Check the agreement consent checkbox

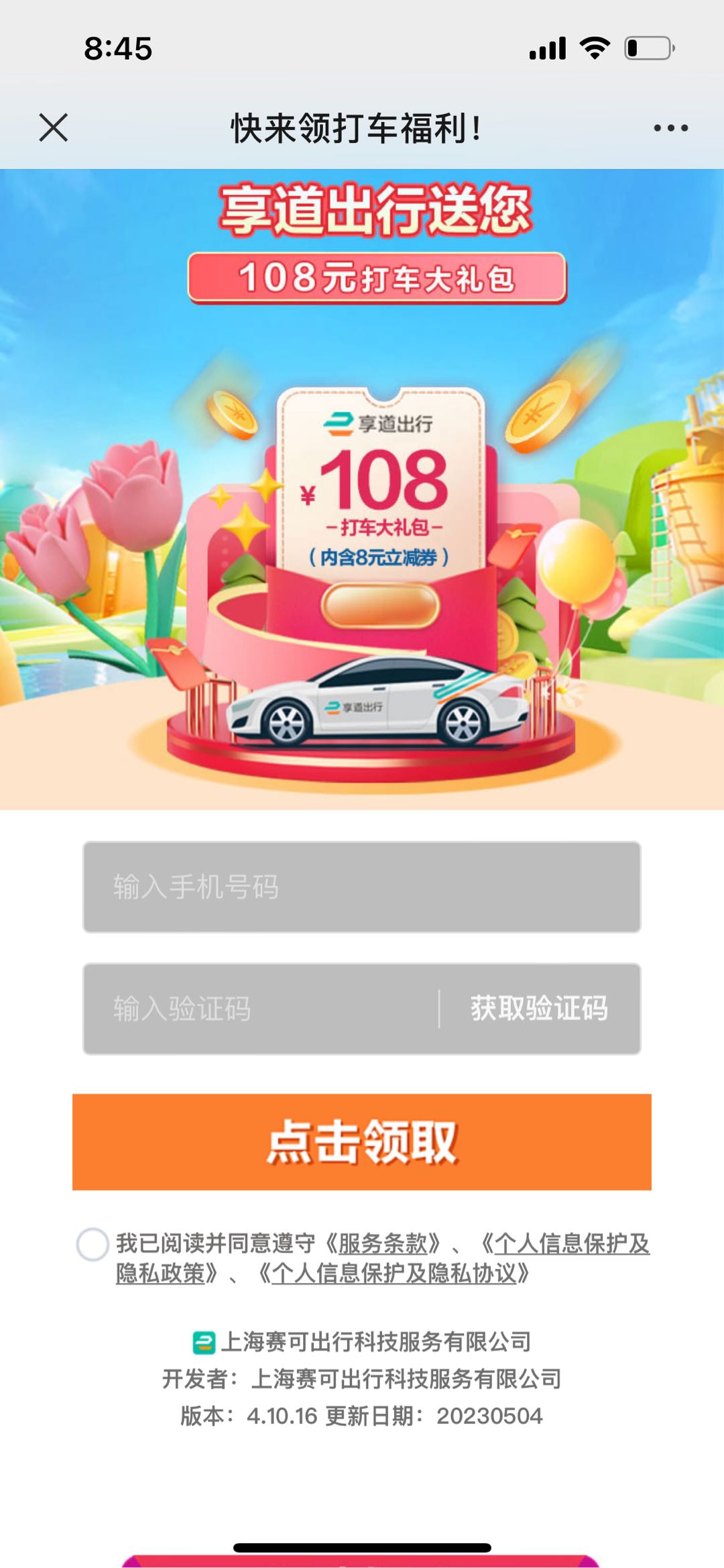[93, 1245]
